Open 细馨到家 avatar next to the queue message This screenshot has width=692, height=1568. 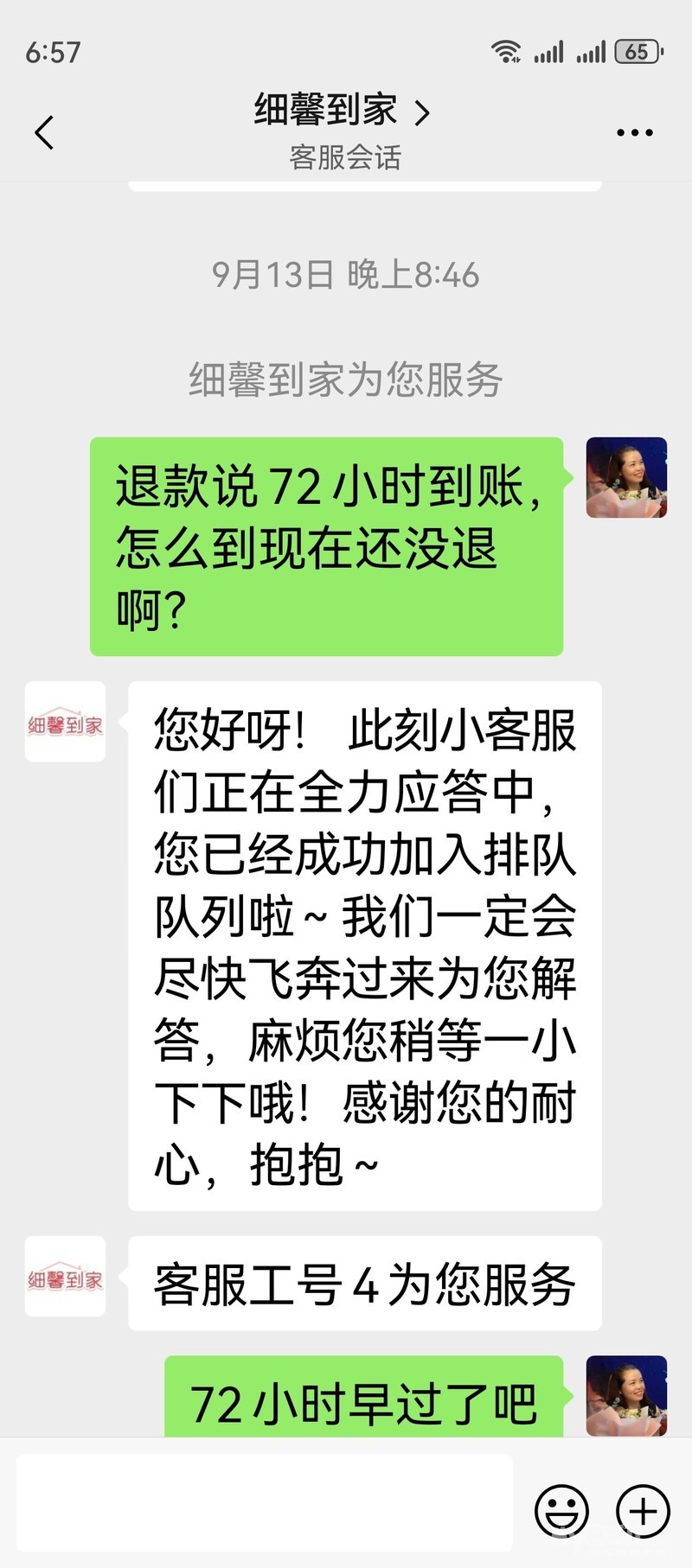tap(65, 722)
